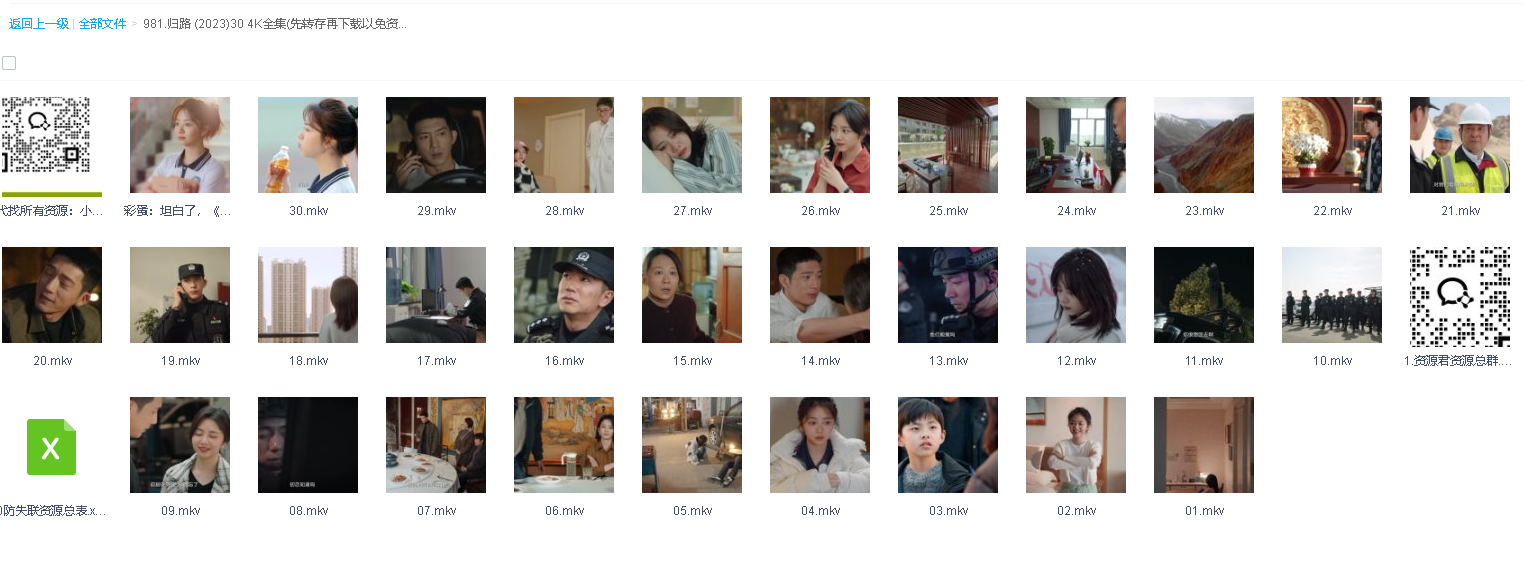
Task: Open video file 06.mkv
Action: point(564,445)
